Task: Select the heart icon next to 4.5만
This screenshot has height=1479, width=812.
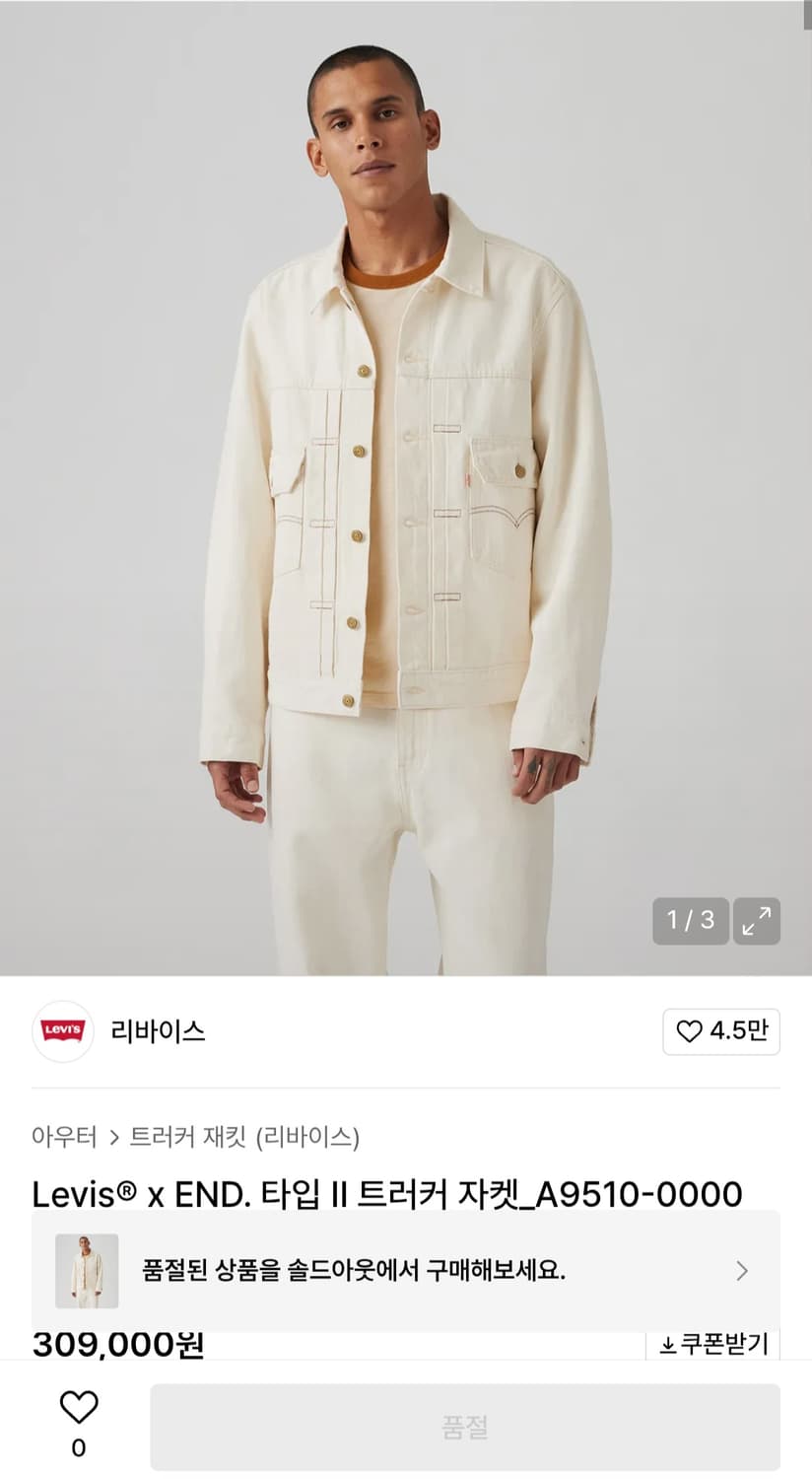Action: [690, 1032]
